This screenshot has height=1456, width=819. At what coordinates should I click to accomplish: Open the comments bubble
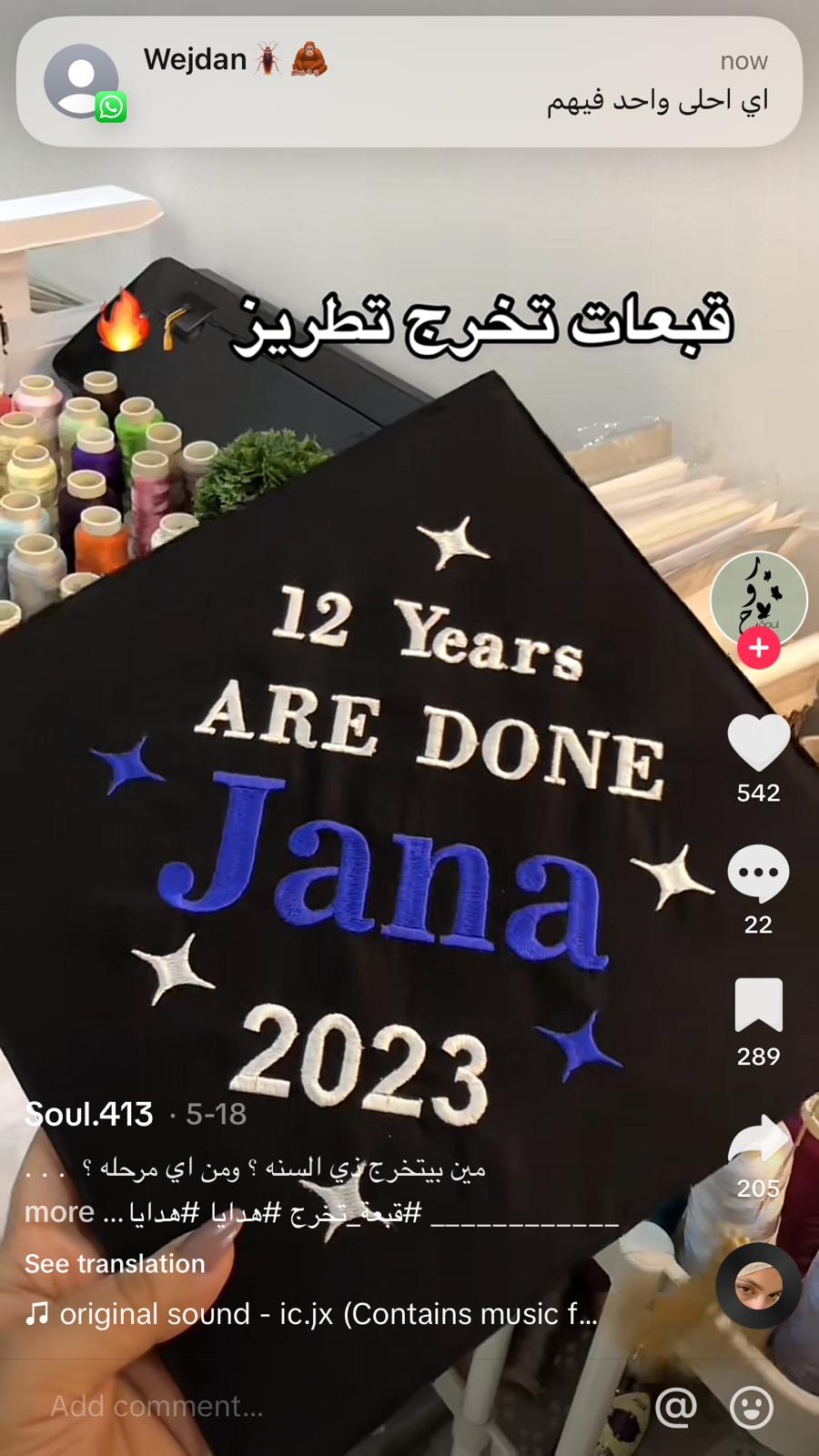tap(759, 874)
